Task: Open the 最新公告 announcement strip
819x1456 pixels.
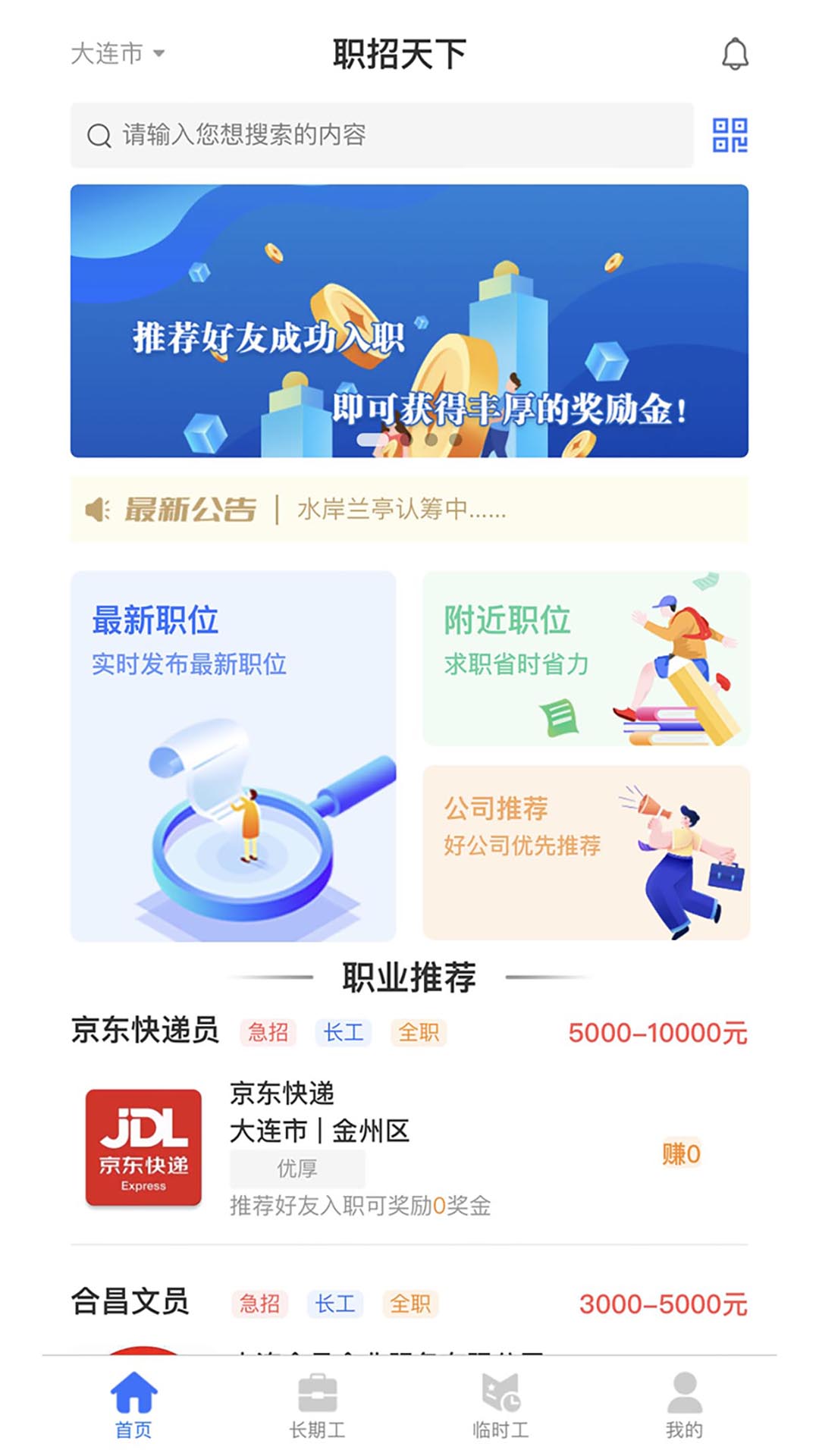Action: 409,509
